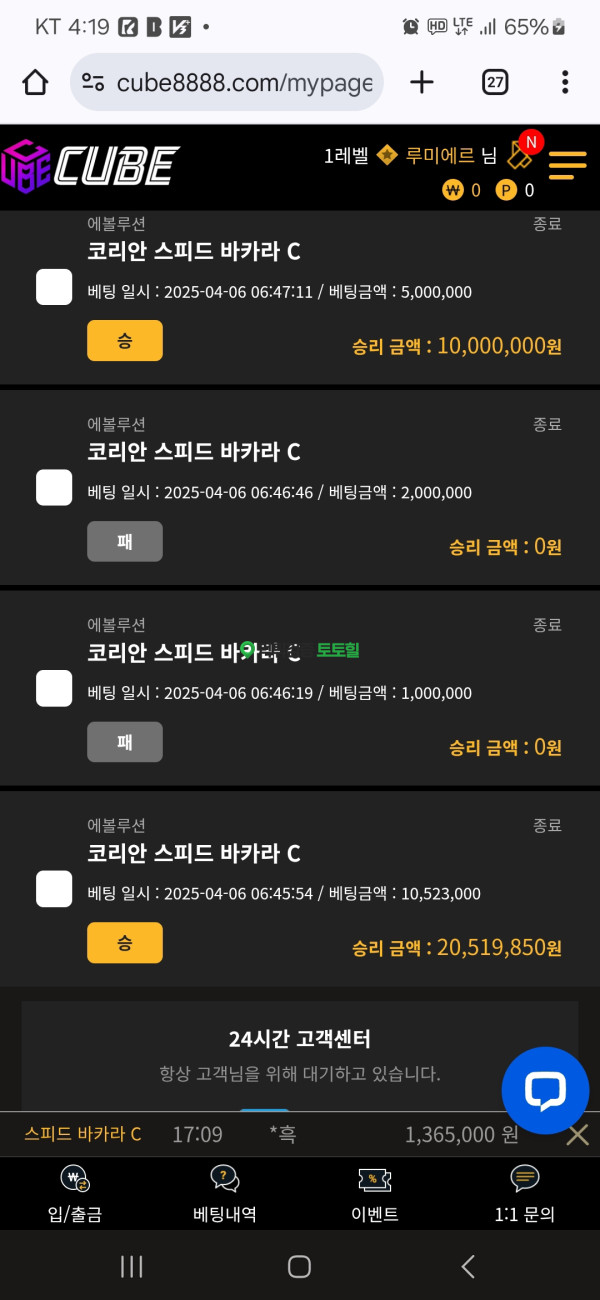Open the 1:1 문의 inquiry tab
600x1300 pixels.
[525, 1194]
